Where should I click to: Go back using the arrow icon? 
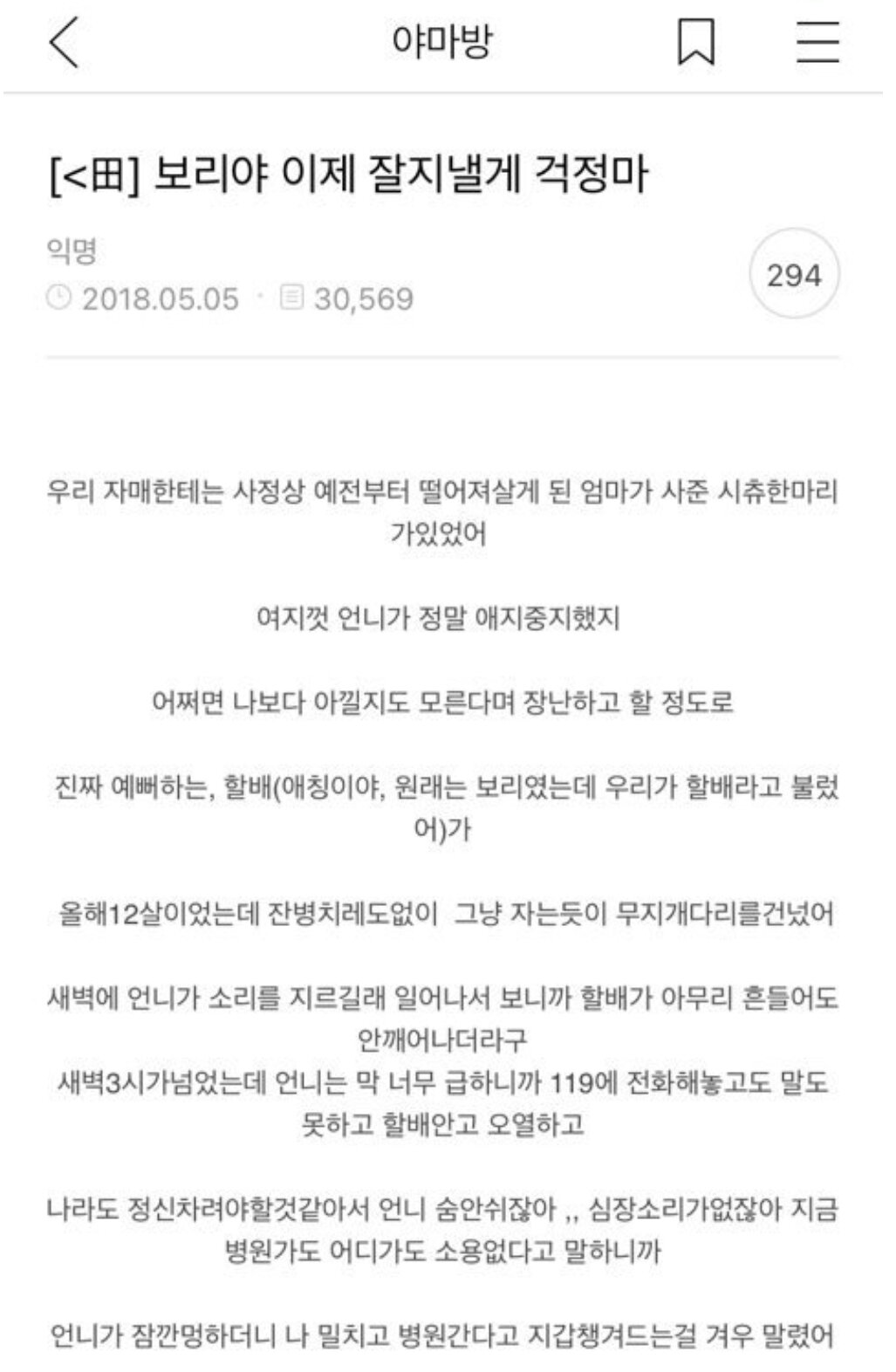(x=65, y=42)
